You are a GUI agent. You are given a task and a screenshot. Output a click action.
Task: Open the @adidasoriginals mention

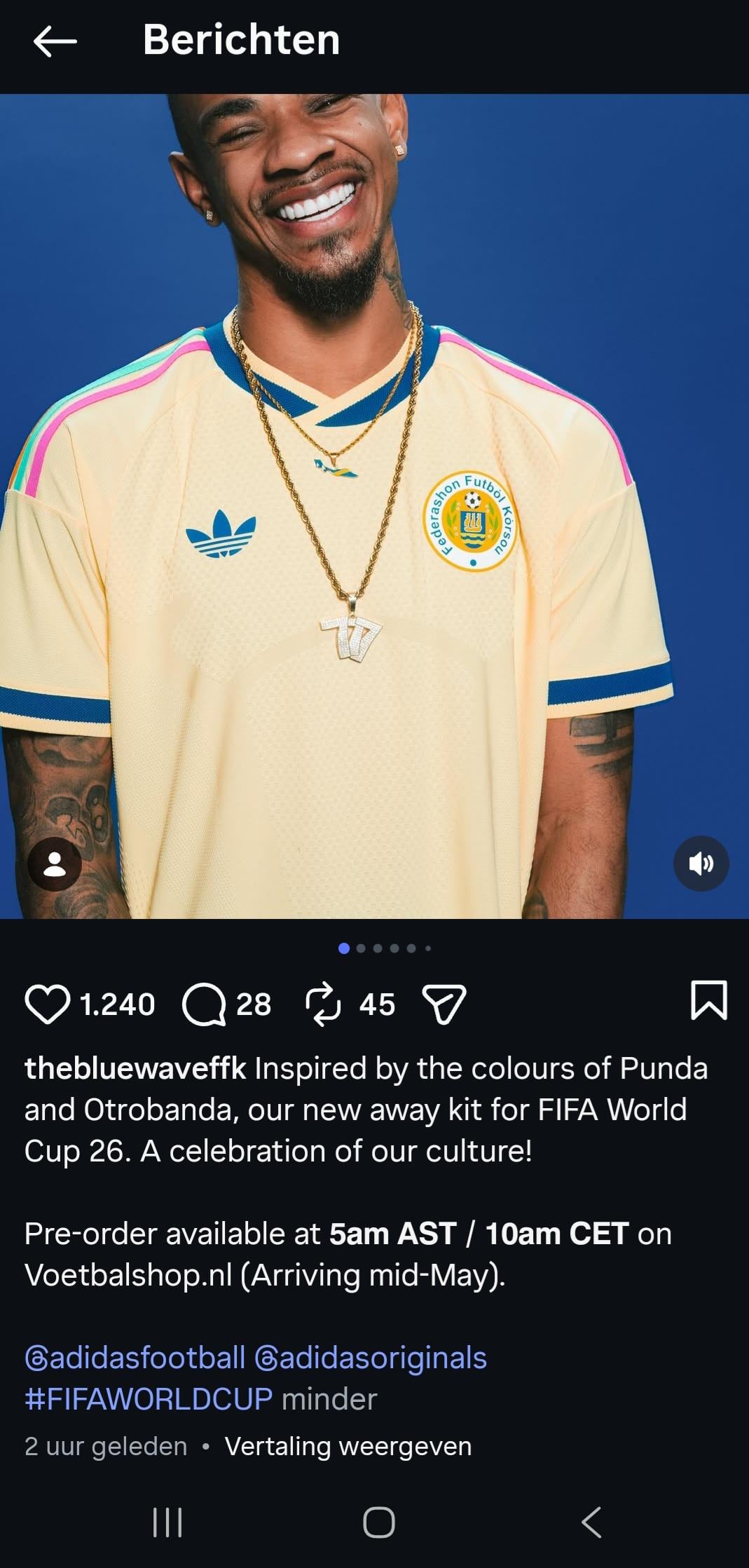pos(371,1358)
